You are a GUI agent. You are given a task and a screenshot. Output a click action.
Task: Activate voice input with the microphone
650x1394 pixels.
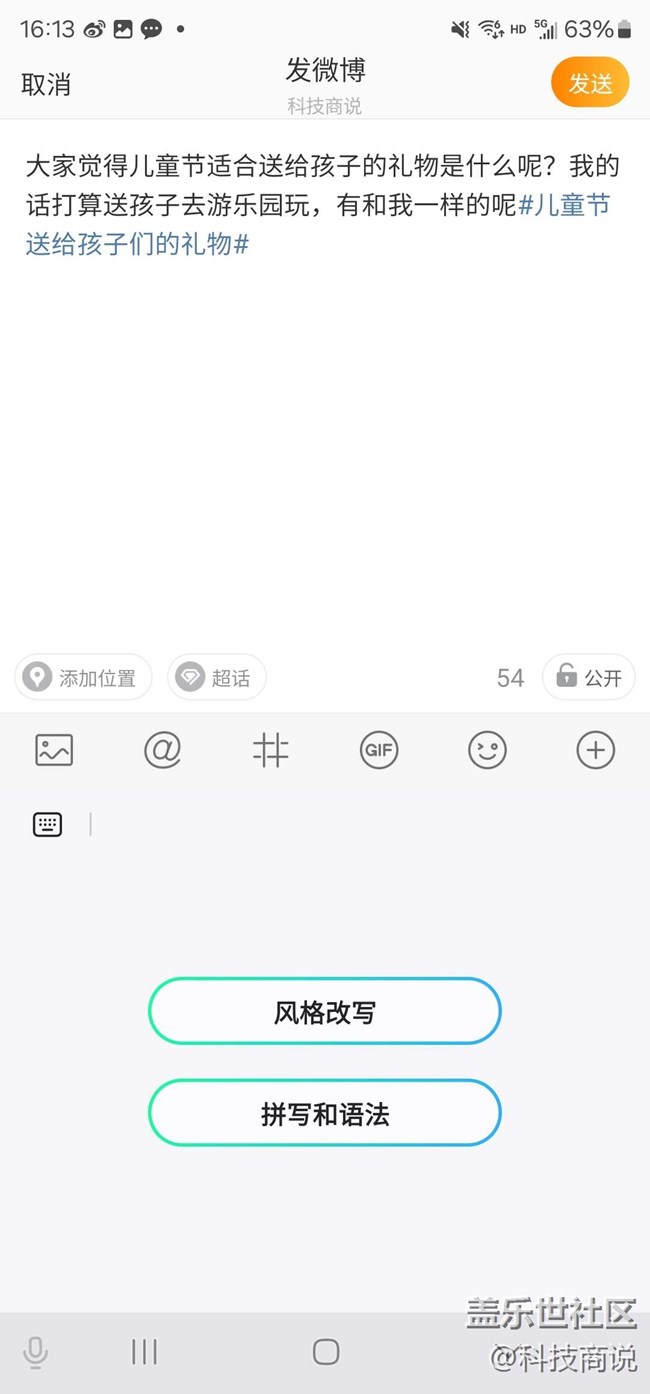[x=35, y=1353]
